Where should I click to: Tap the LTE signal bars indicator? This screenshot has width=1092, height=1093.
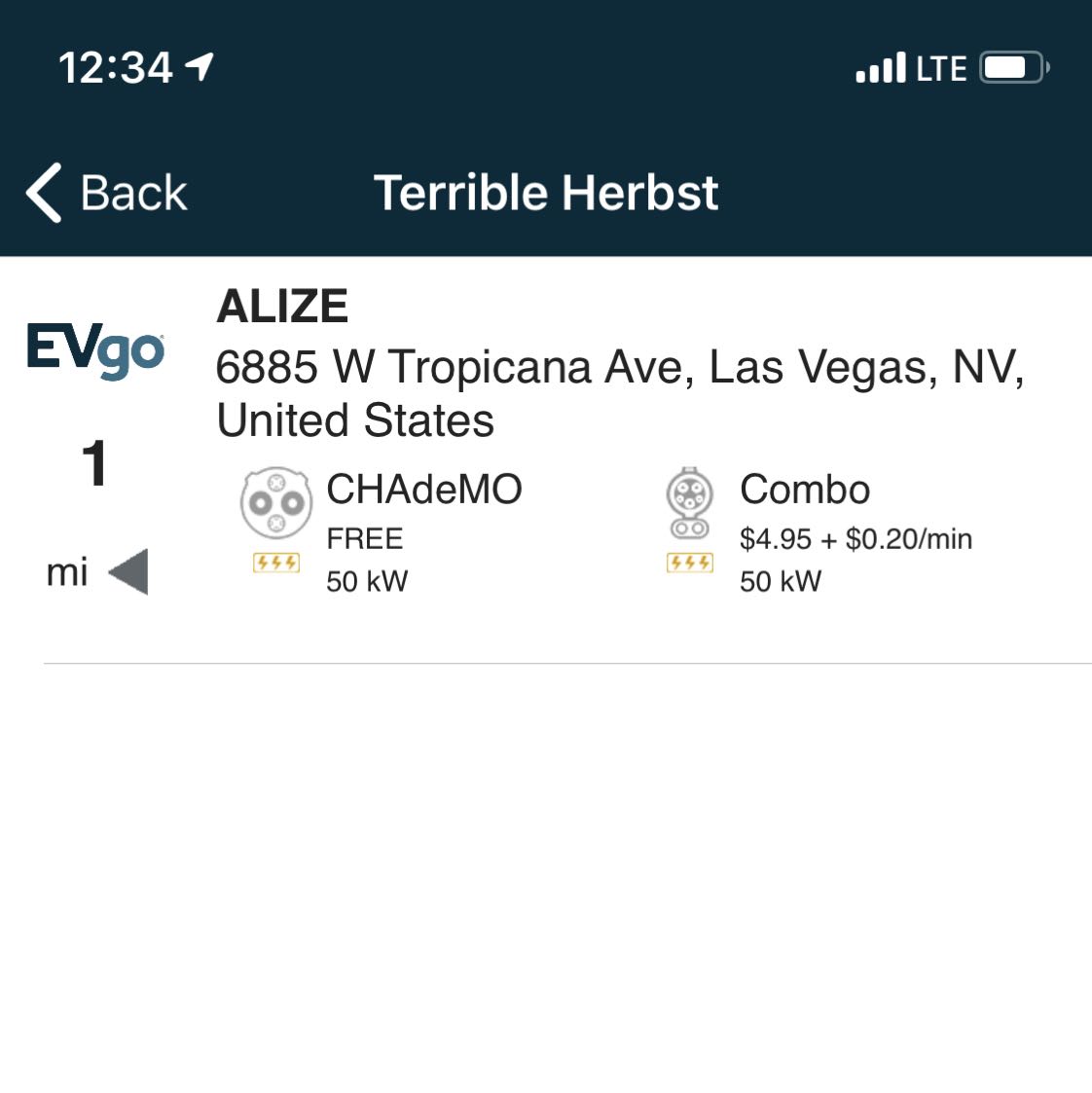point(881,67)
